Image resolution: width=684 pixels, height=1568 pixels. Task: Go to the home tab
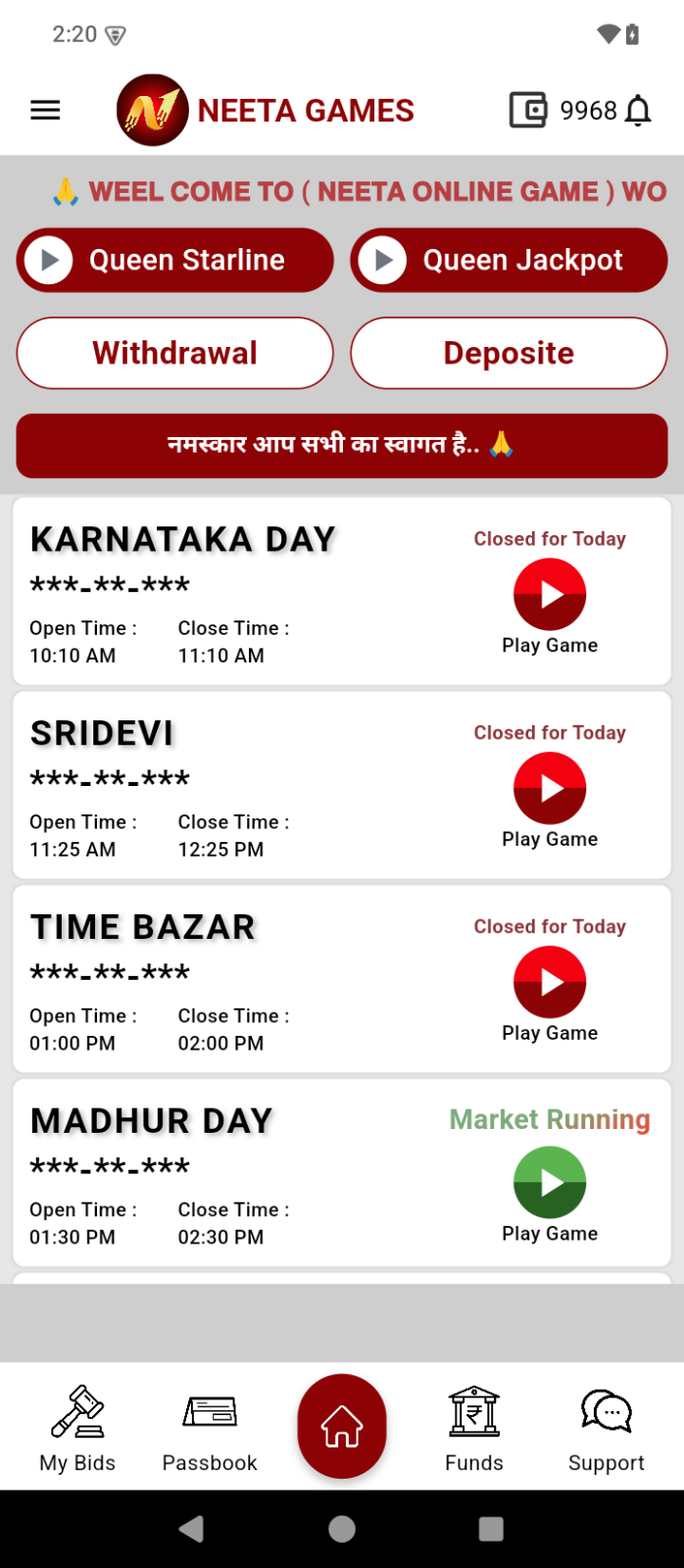point(342,1426)
